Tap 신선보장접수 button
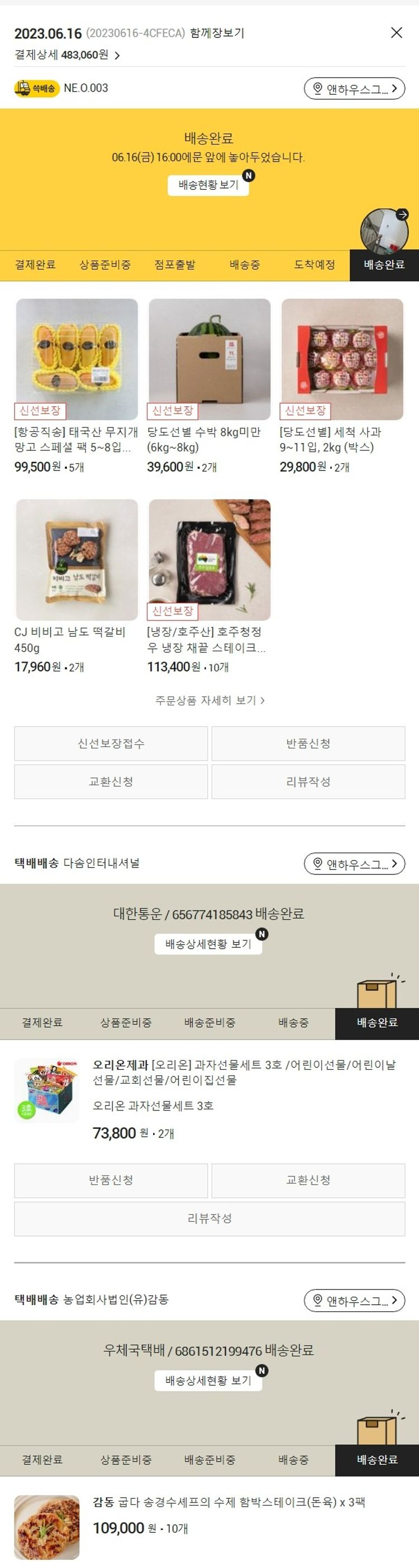 click(x=111, y=743)
